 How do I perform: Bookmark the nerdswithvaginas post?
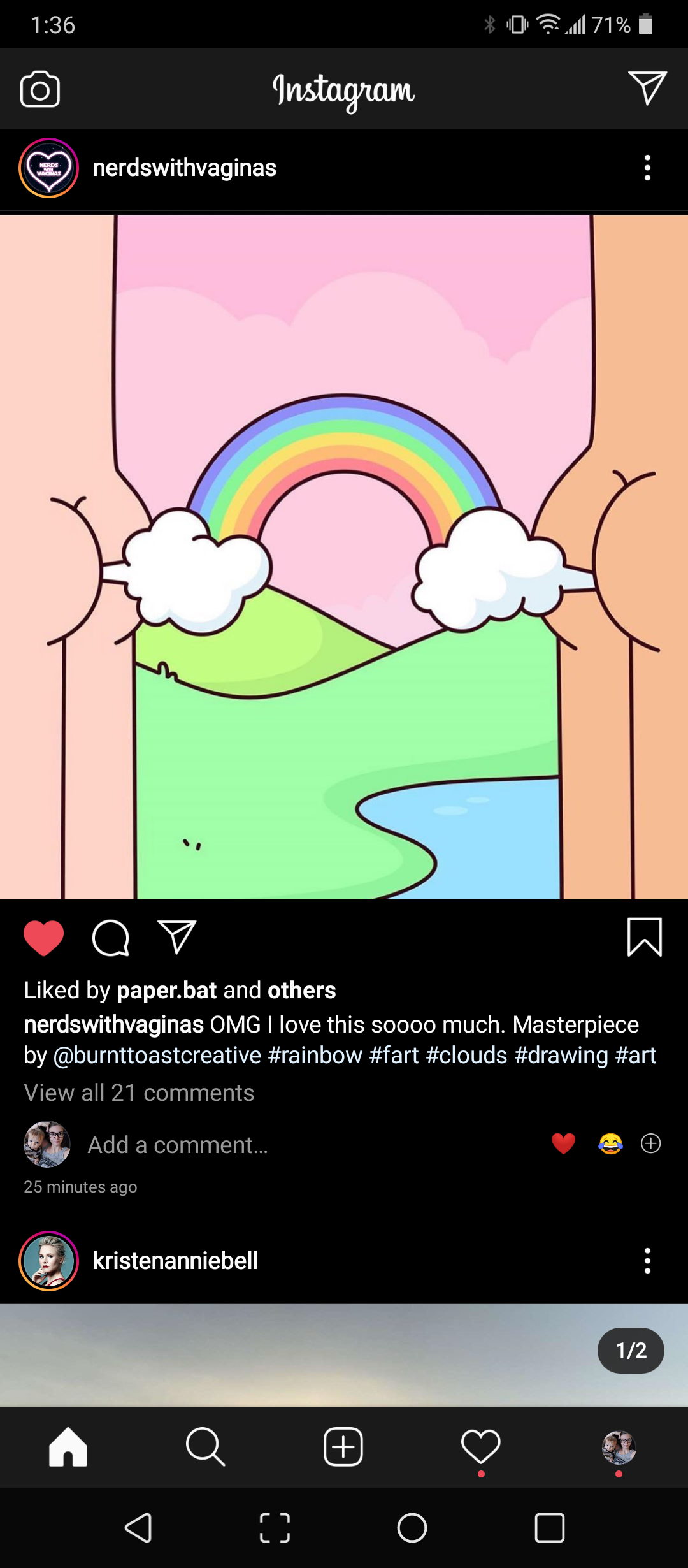(644, 938)
